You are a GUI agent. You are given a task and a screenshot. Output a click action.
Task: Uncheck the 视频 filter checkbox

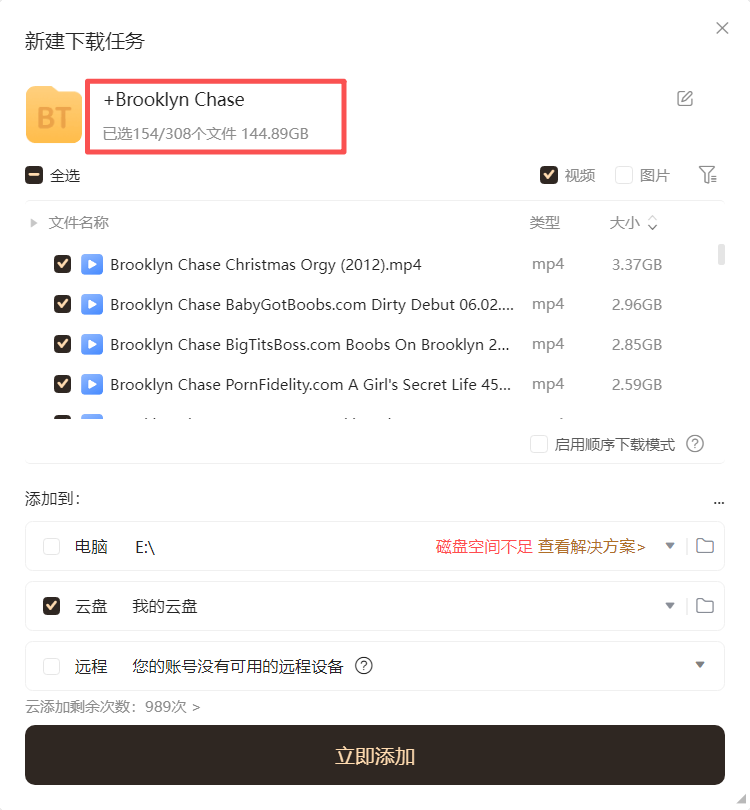point(548,175)
